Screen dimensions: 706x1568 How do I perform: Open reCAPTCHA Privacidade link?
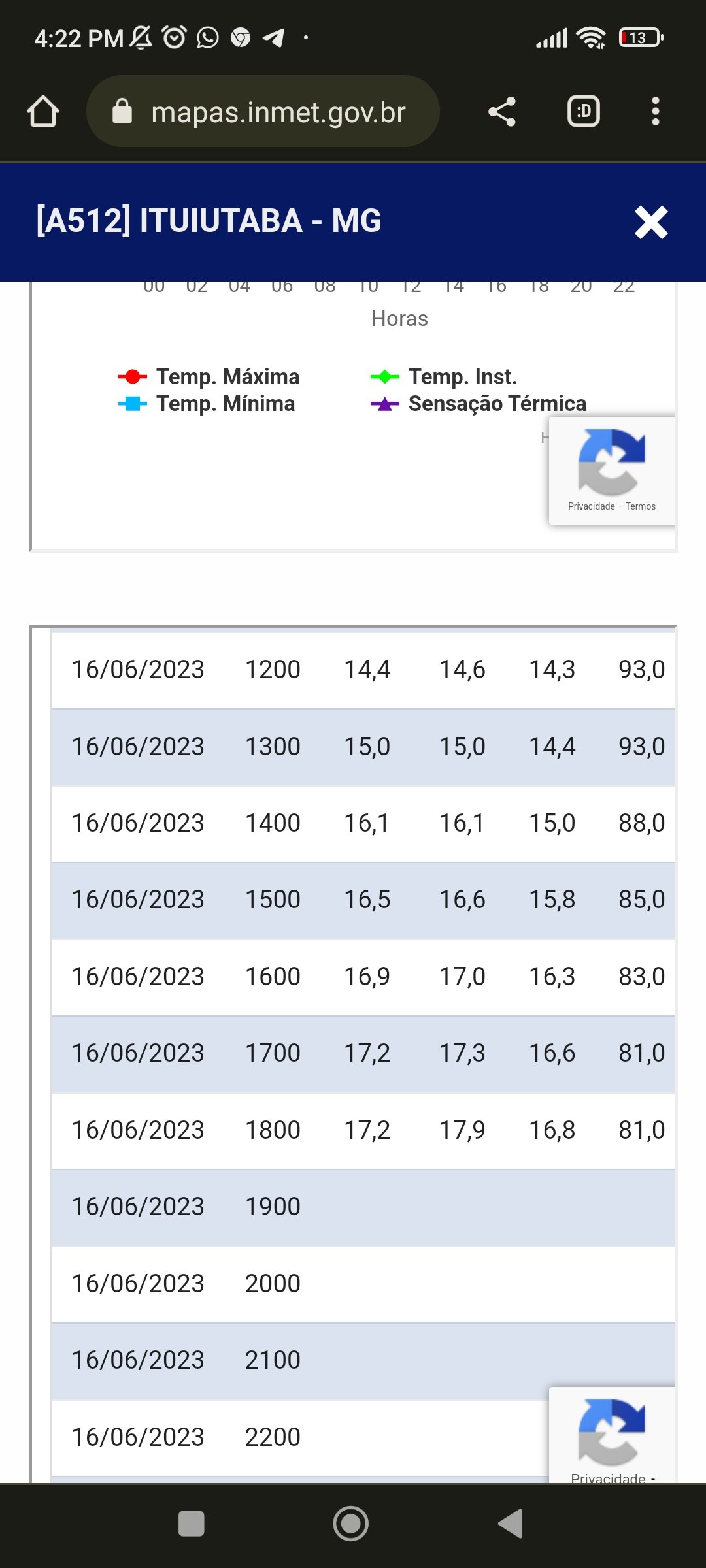[592, 506]
